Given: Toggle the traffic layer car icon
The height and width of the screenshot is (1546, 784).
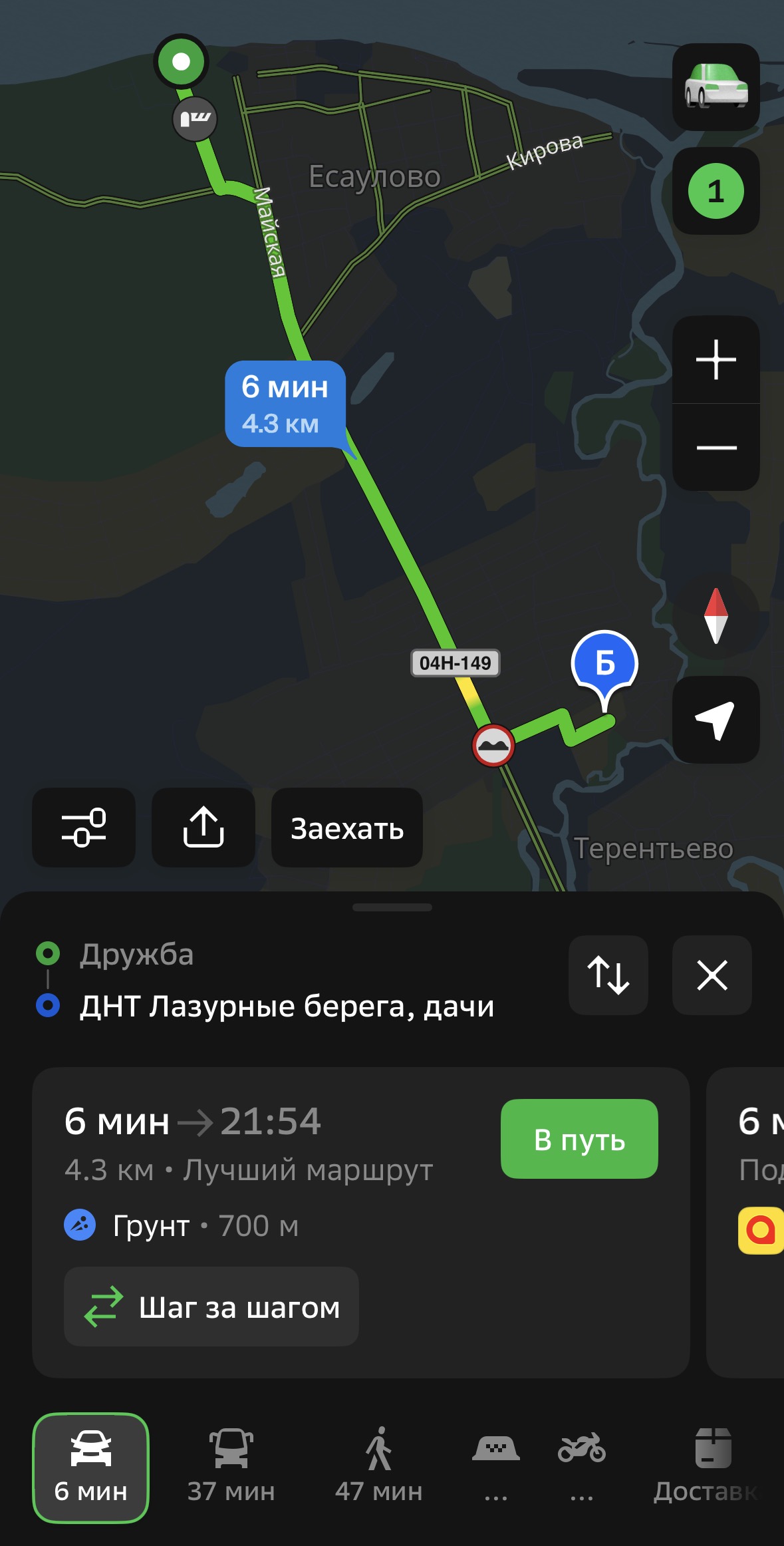Looking at the screenshot, I should tap(716, 86).
